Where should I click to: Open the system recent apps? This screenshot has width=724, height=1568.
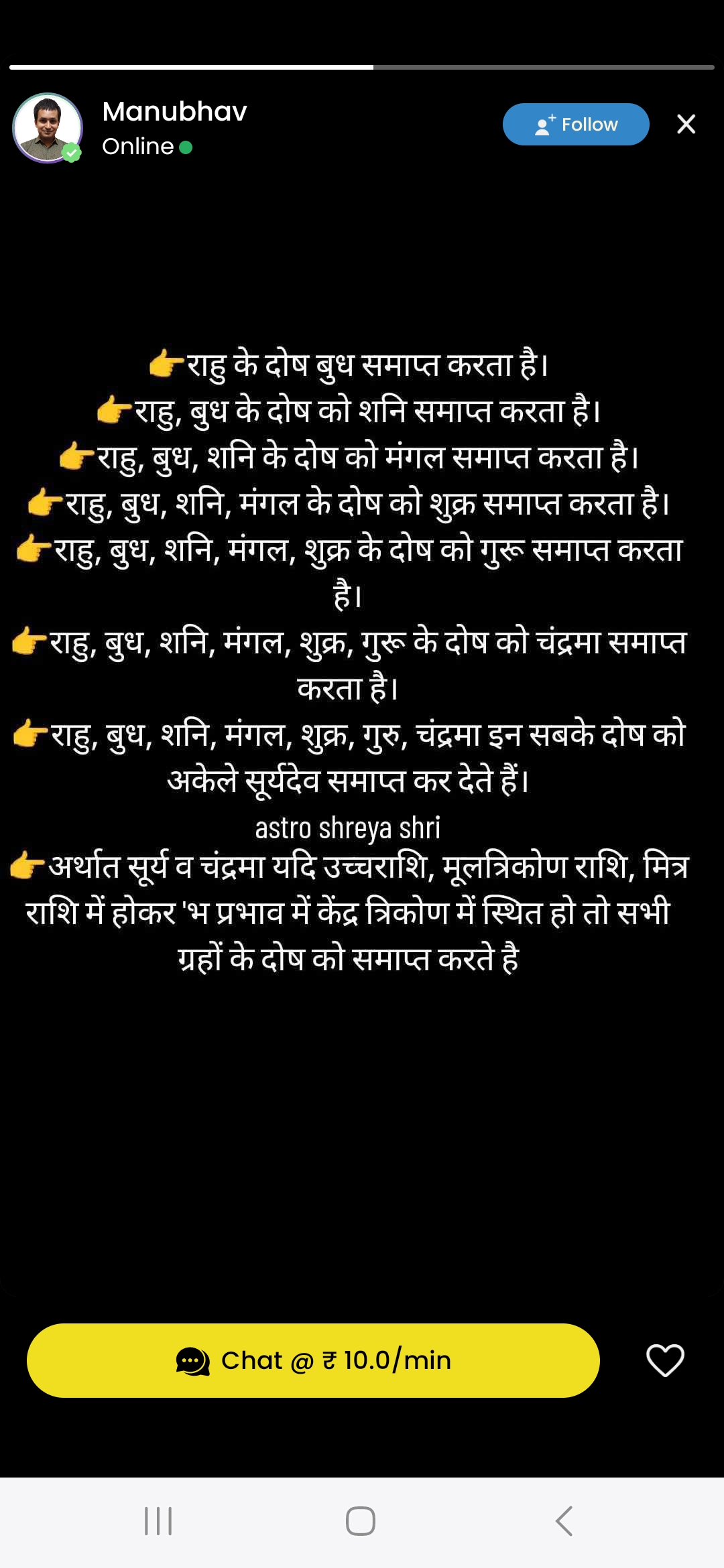click(x=158, y=1520)
